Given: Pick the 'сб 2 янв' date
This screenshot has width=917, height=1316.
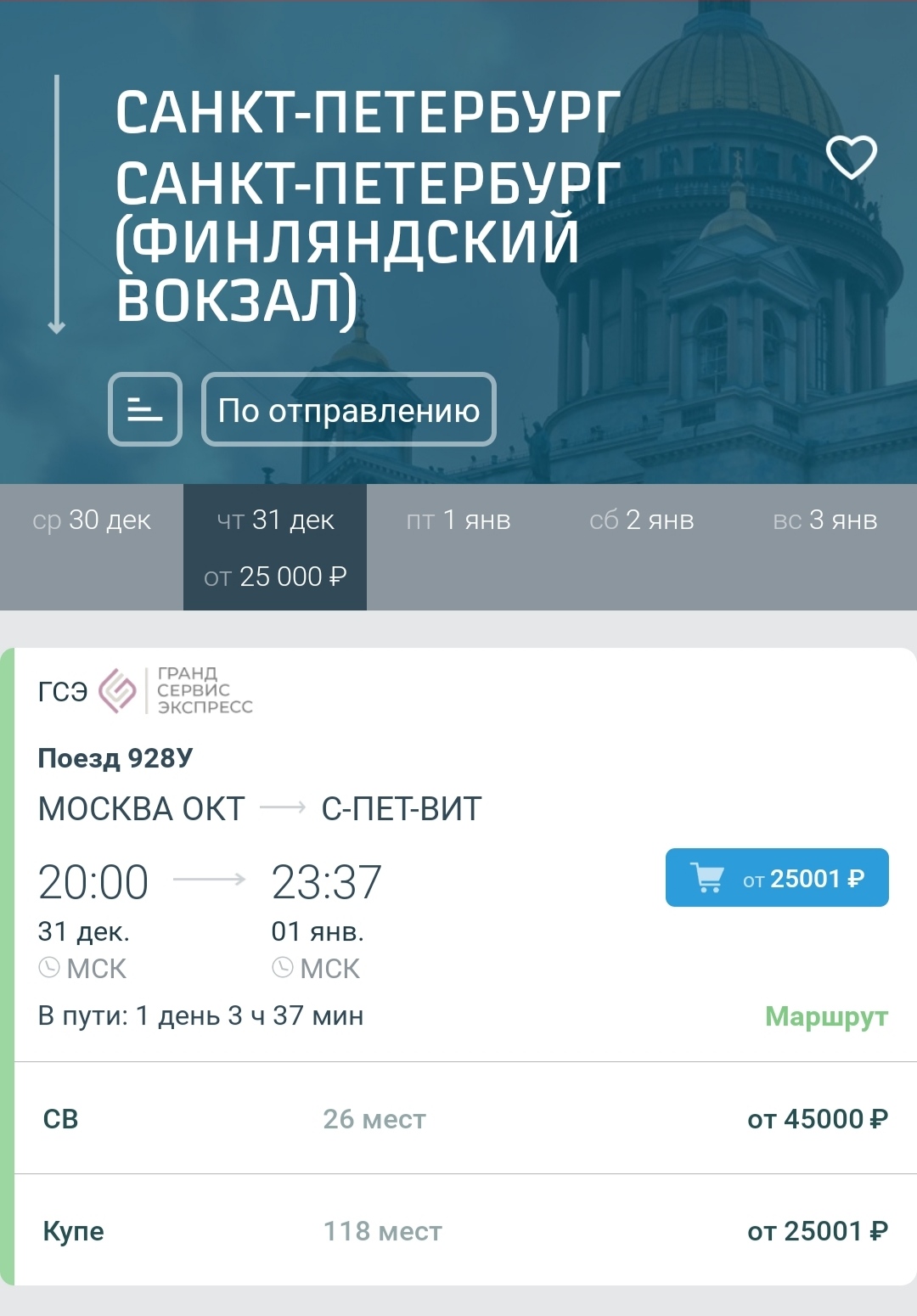Looking at the screenshot, I should (x=642, y=520).
